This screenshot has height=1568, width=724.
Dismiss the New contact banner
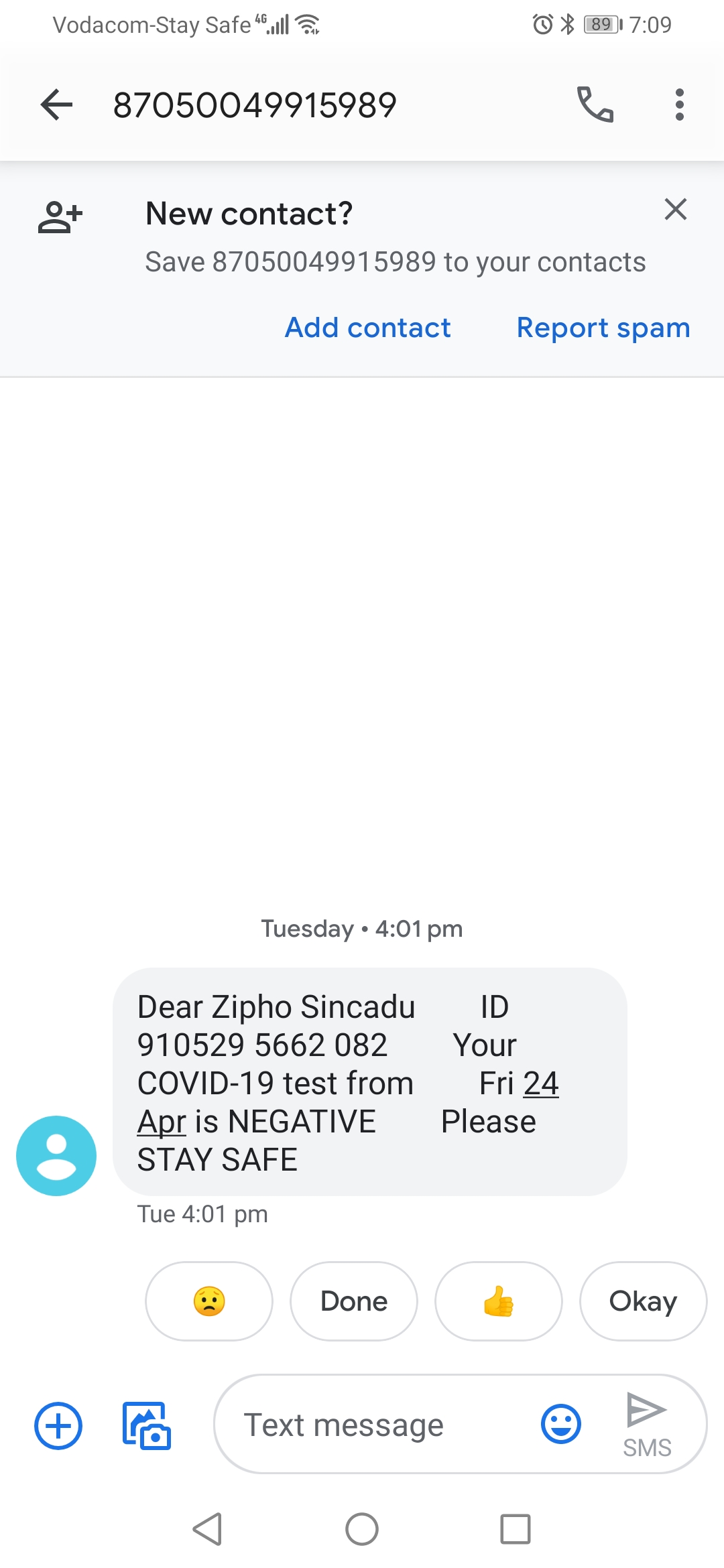click(x=675, y=209)
